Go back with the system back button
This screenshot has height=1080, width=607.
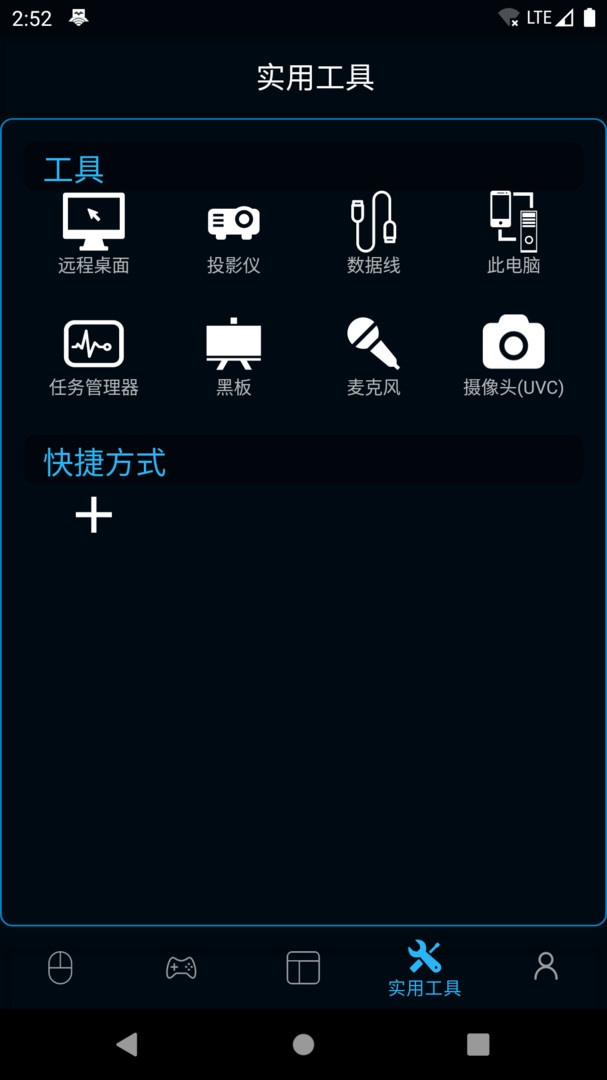[x=127, y=1044]
